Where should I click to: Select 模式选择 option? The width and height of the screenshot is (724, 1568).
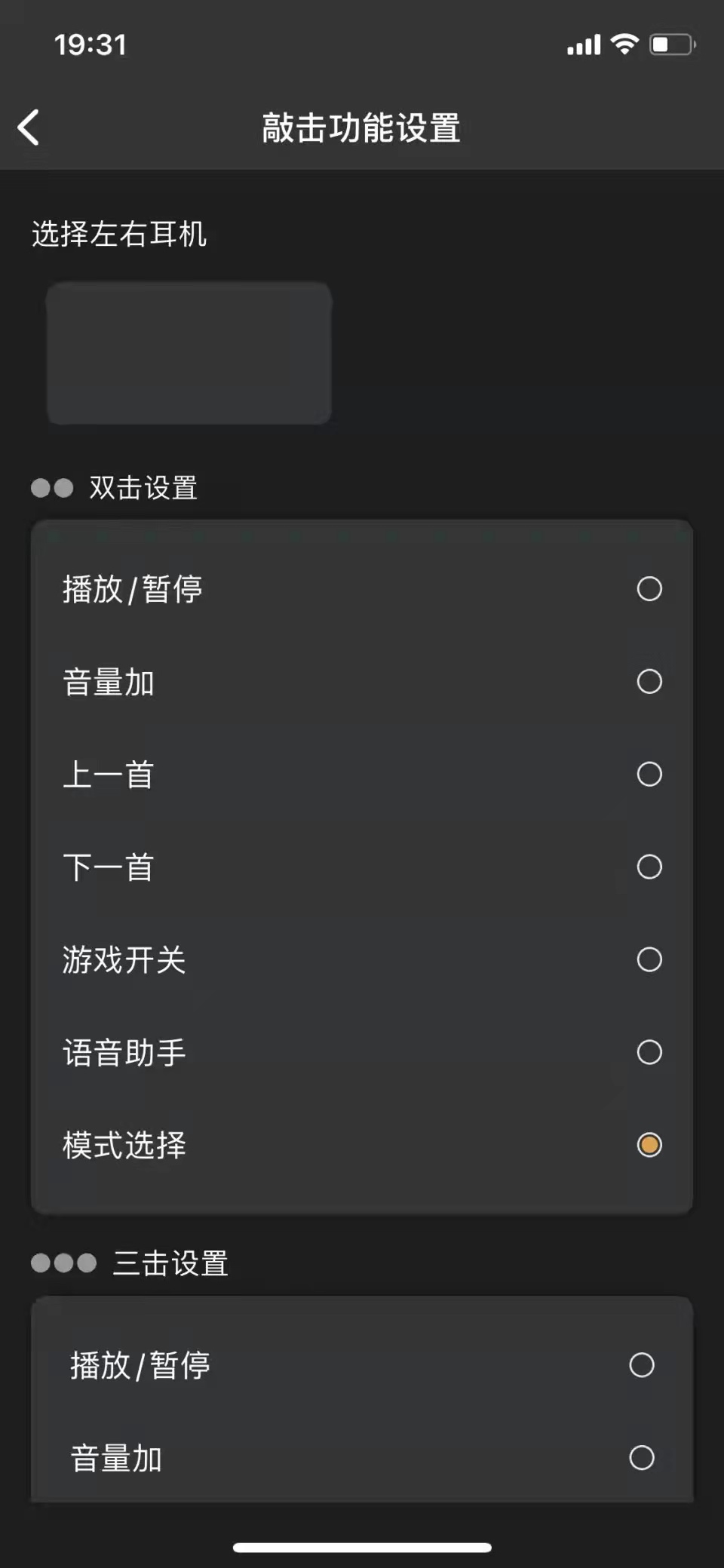pyautogui.click(x=649, y=1145)
